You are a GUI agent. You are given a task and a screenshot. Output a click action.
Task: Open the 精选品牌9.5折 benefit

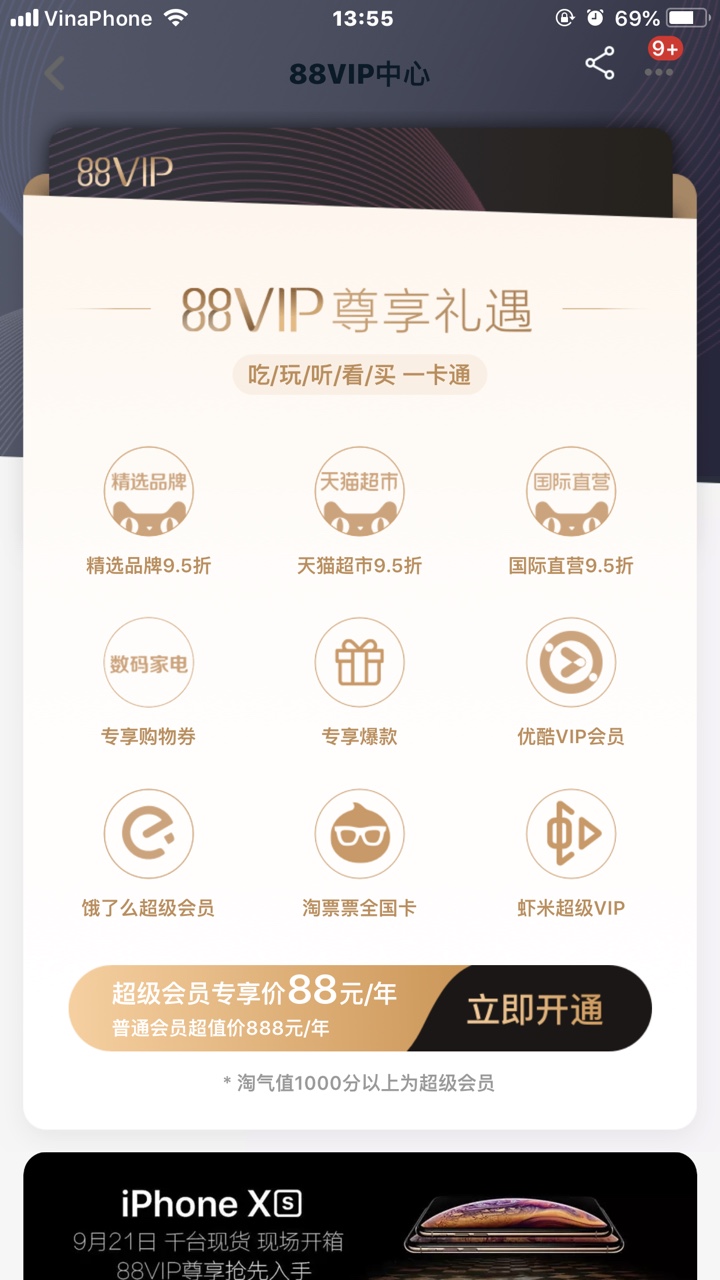coord(149,491)
